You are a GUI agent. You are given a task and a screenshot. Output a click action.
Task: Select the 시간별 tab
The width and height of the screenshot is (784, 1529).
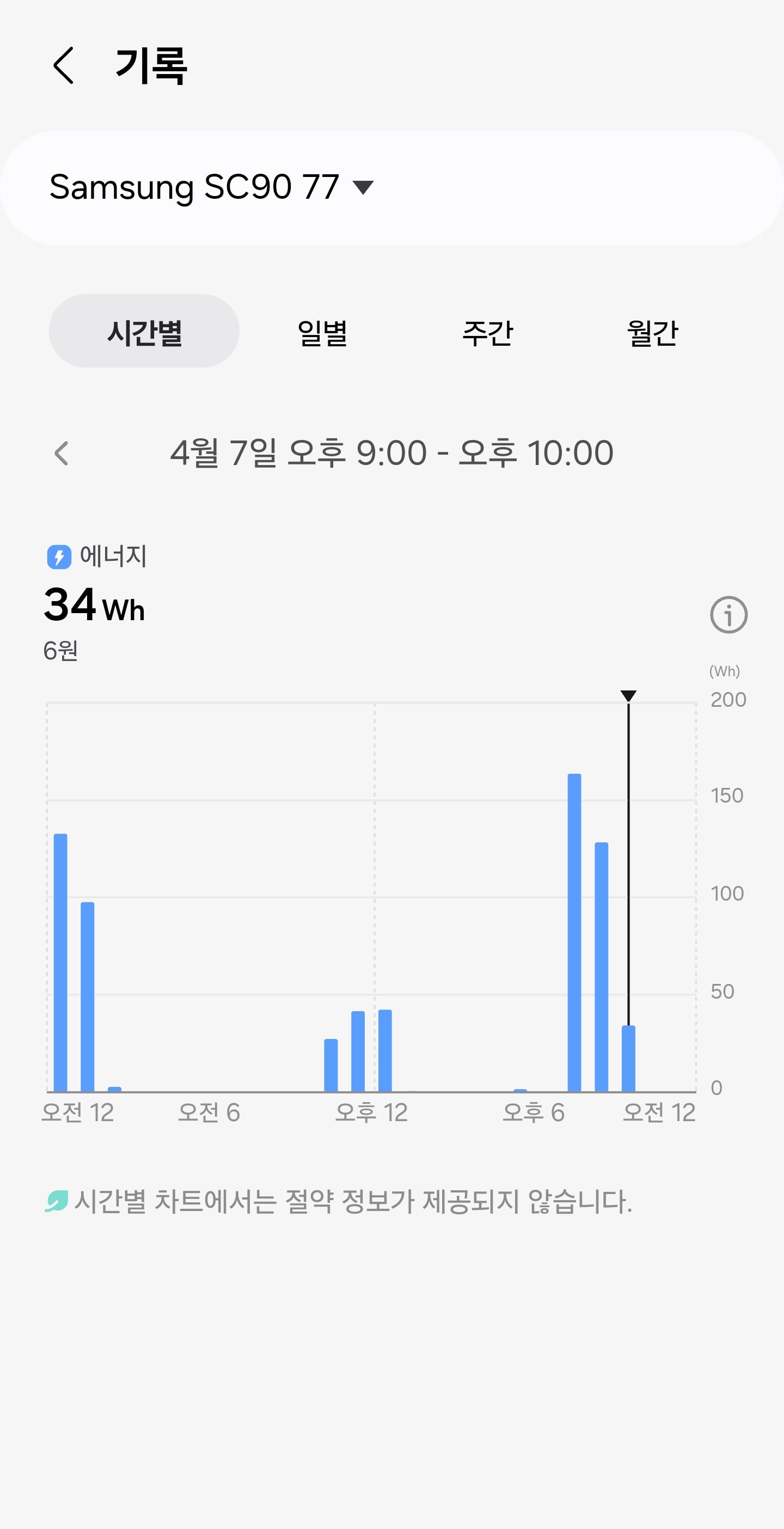[x=144, y=331]
